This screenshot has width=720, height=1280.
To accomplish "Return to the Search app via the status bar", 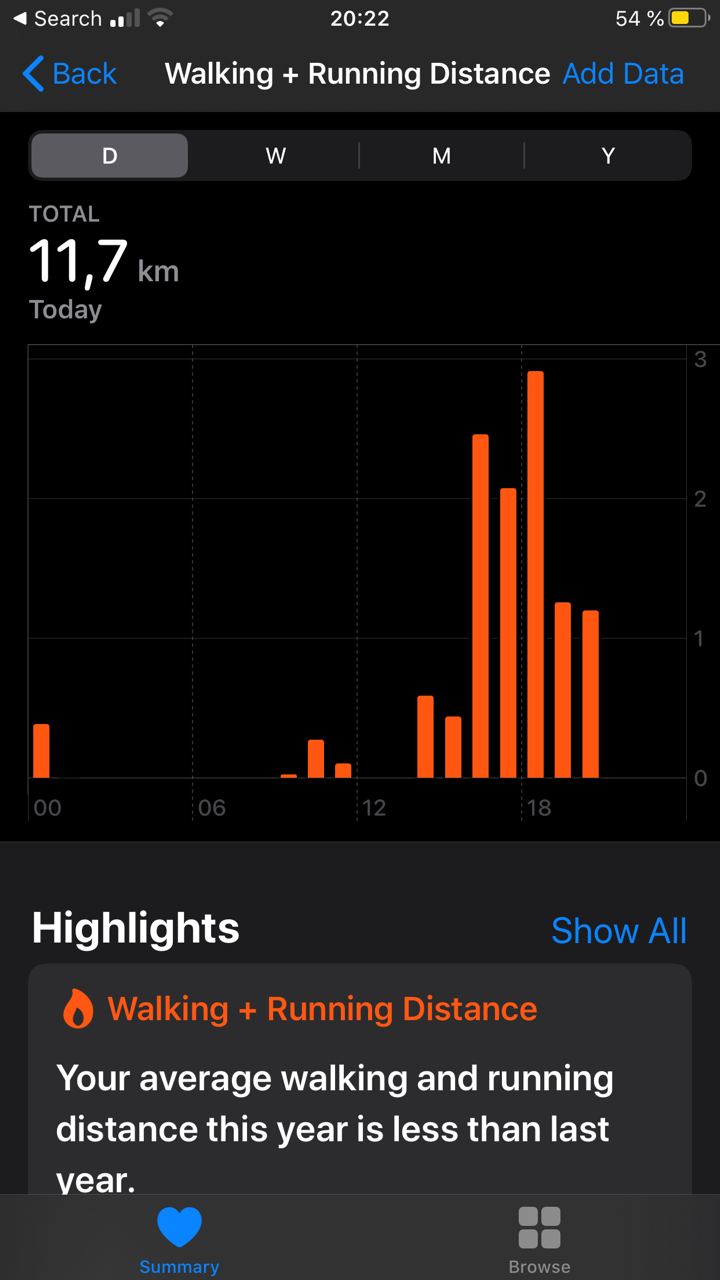I will point(57,18).
